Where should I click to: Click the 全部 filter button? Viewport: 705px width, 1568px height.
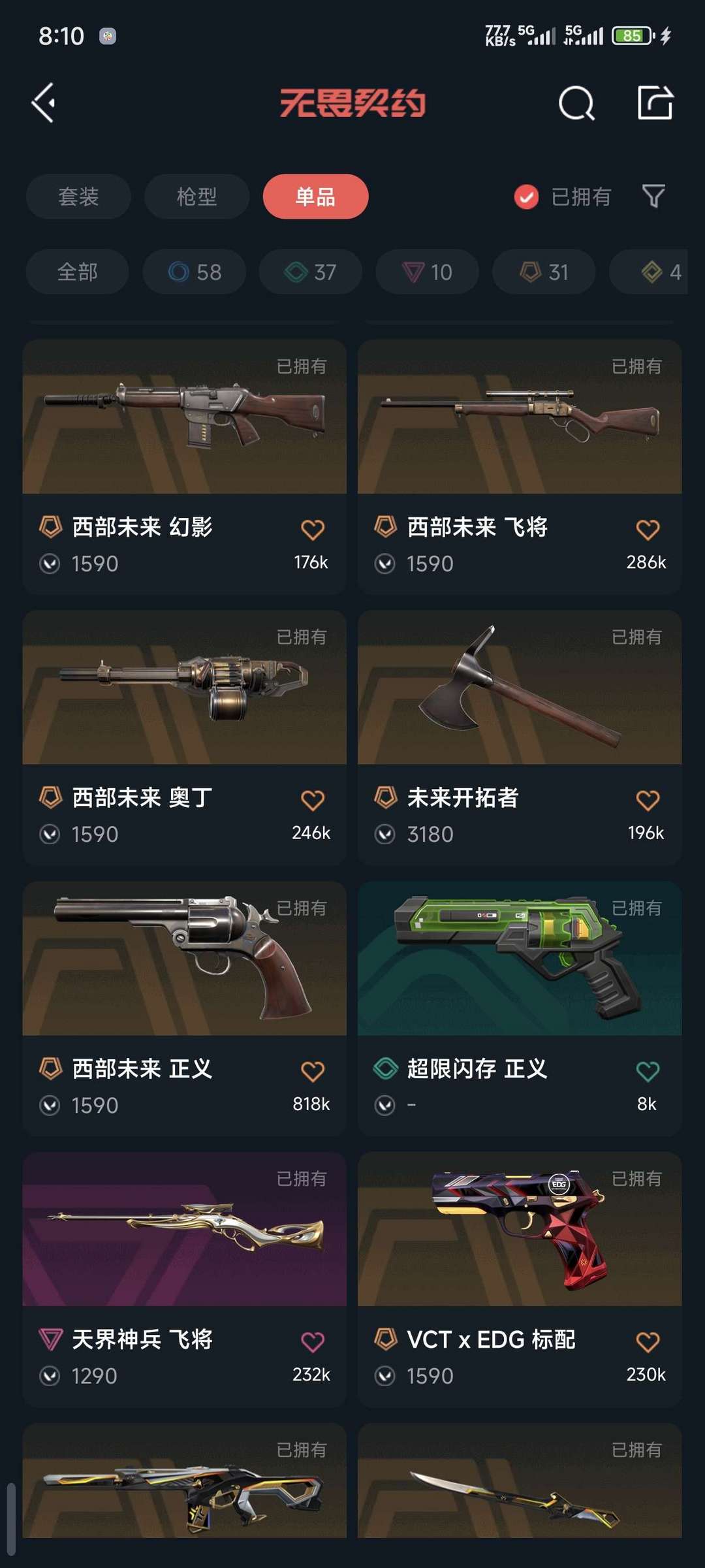77,272
